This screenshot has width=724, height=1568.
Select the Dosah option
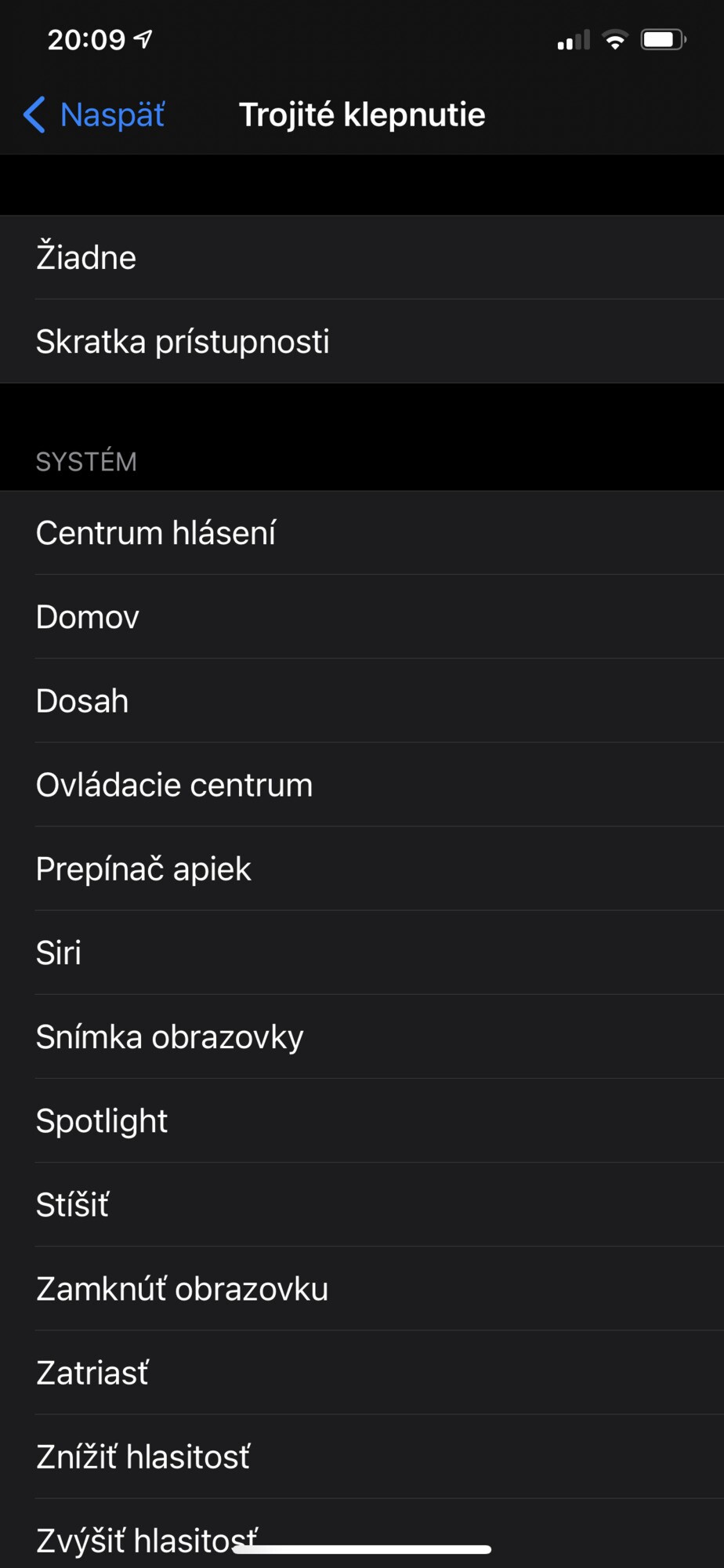362,701
